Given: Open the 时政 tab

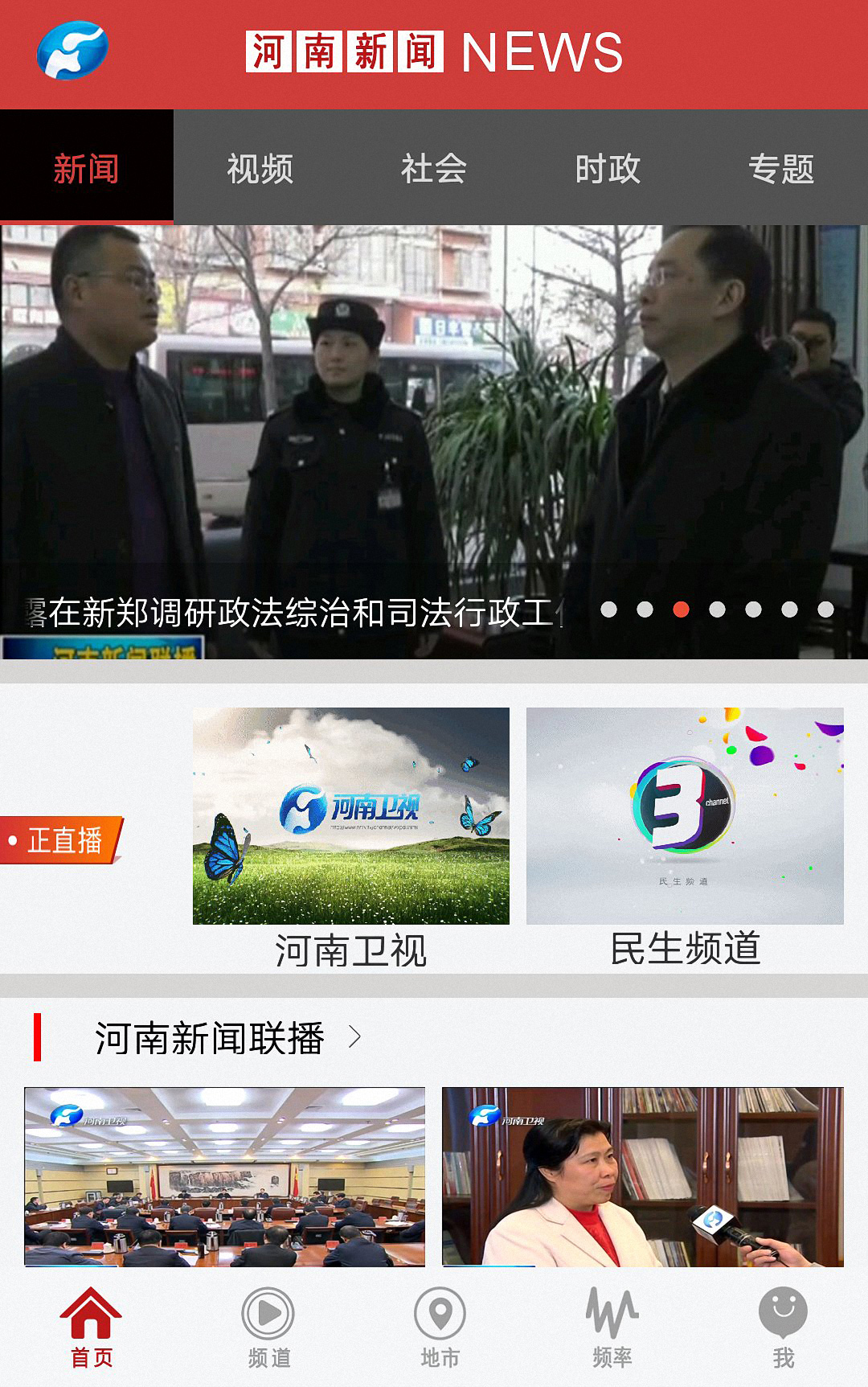Looking at the screenshot, I should coord(608,169).
